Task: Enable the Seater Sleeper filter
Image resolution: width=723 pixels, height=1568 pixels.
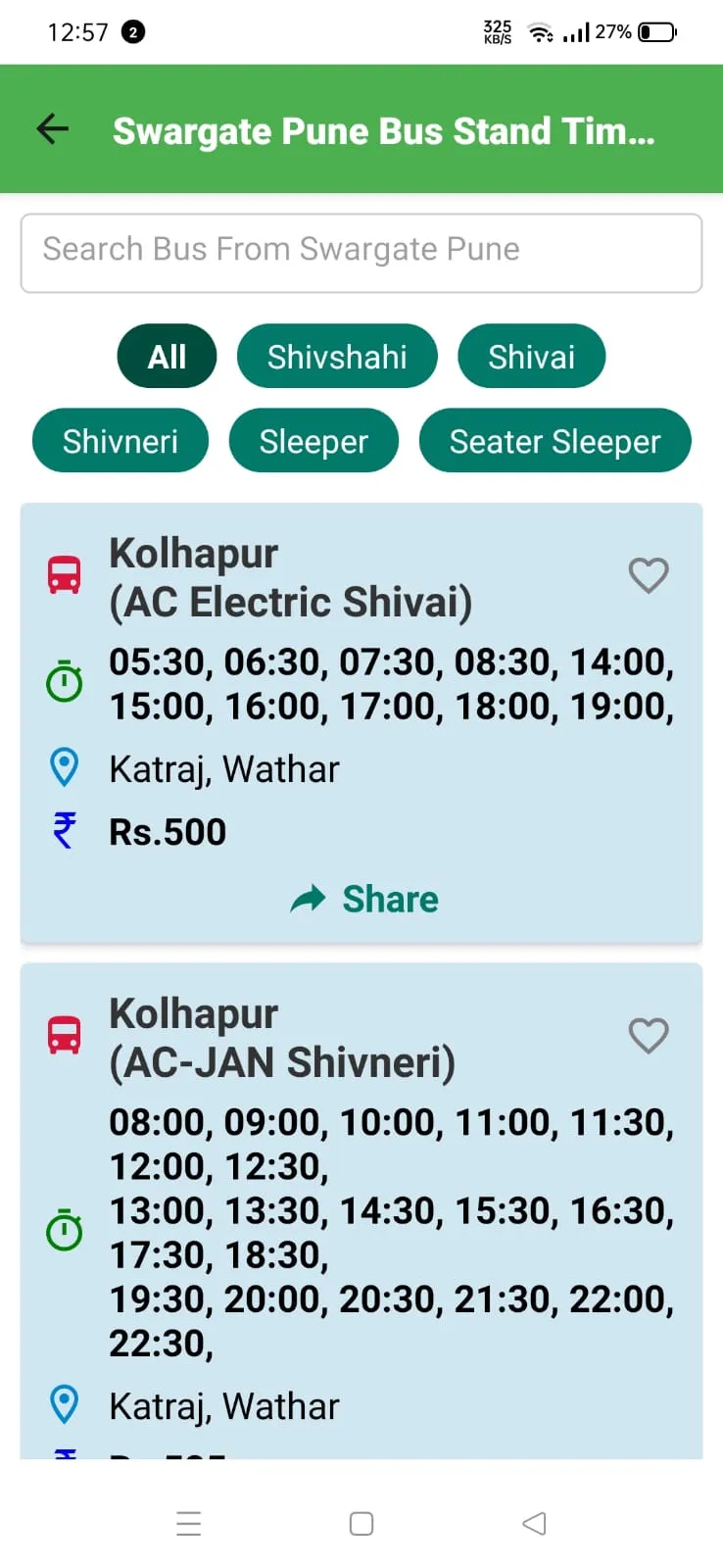Action: click(x=554, y=441)
